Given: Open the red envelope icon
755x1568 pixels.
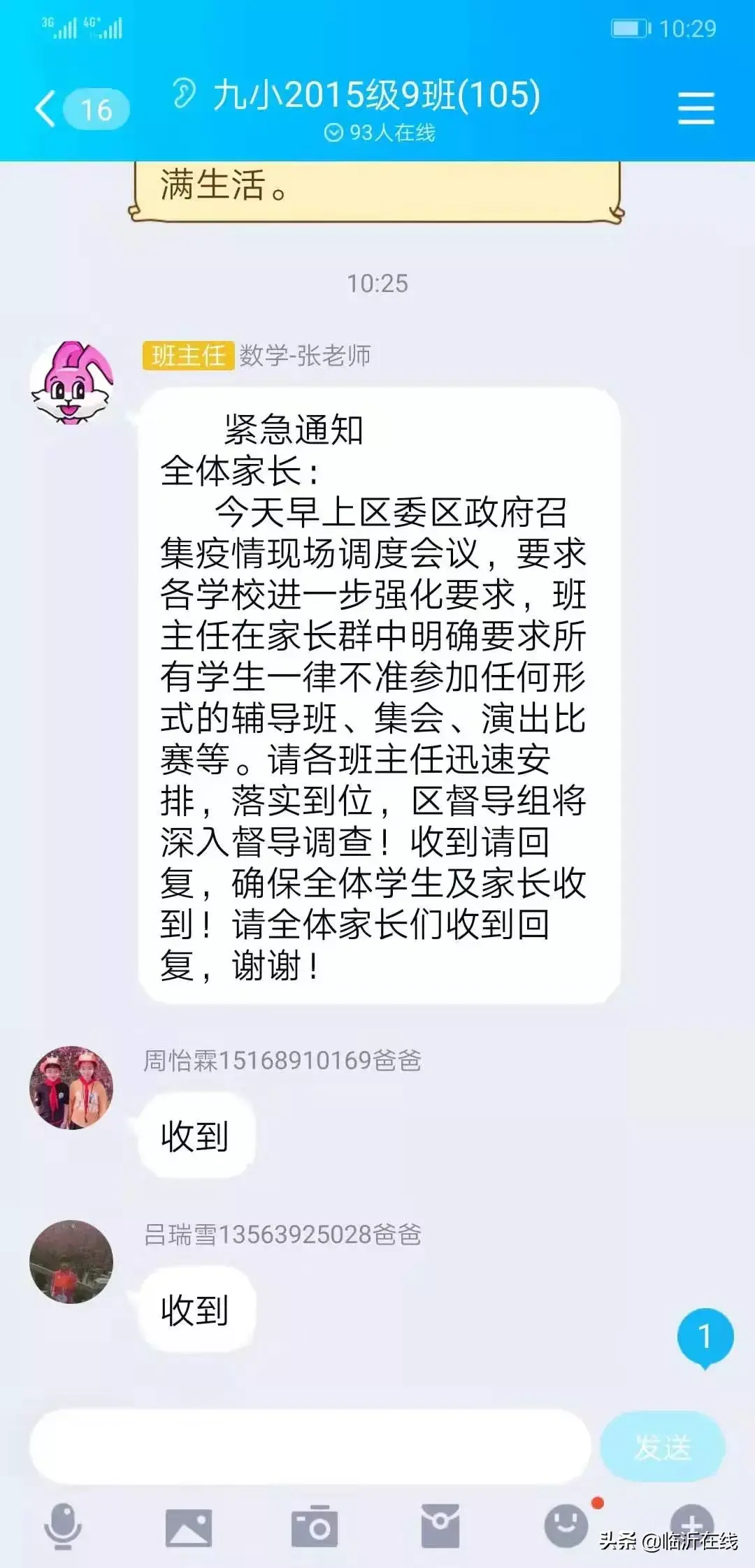Looking at the screenshot, I should (x=440, y=1526).
